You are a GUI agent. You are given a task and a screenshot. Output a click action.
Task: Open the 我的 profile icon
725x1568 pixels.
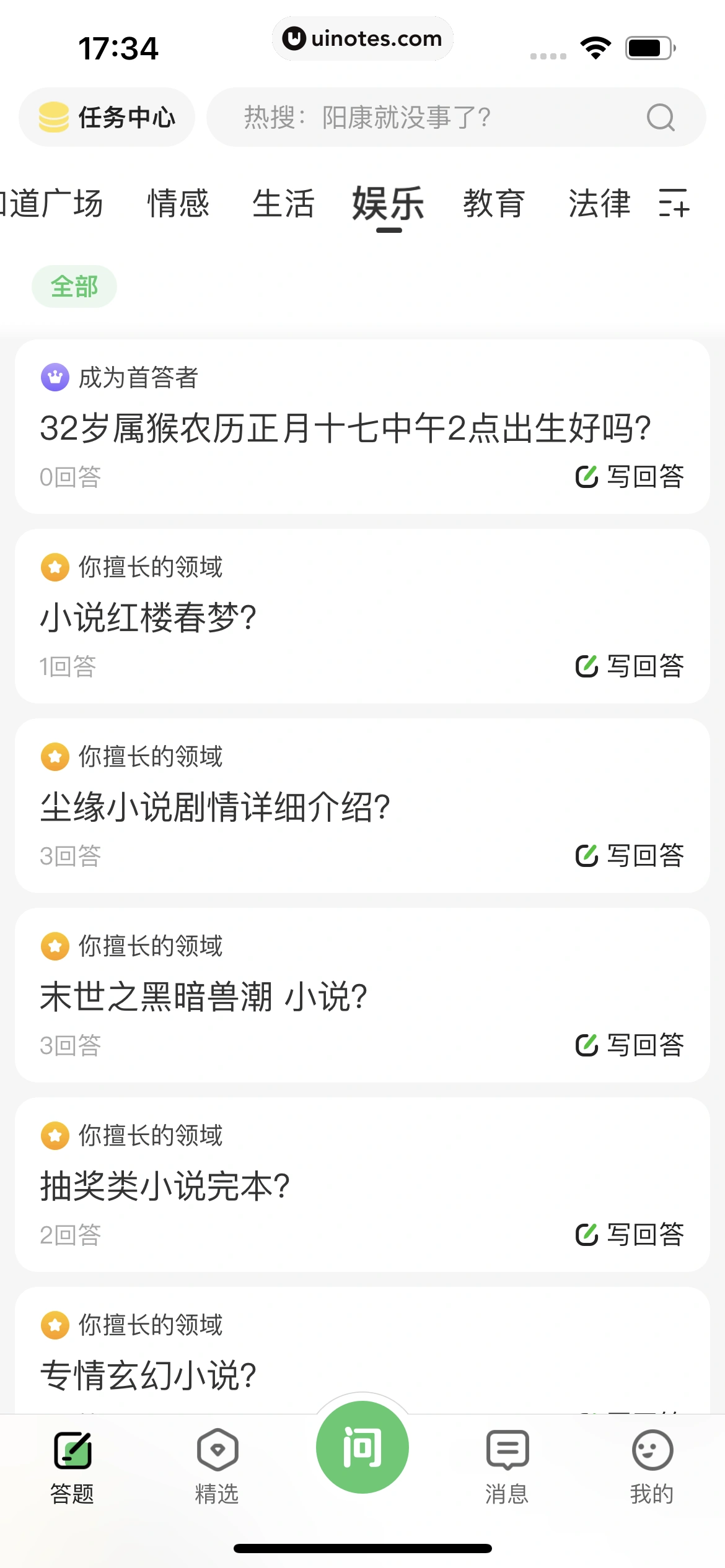(x=652, y=1450)
